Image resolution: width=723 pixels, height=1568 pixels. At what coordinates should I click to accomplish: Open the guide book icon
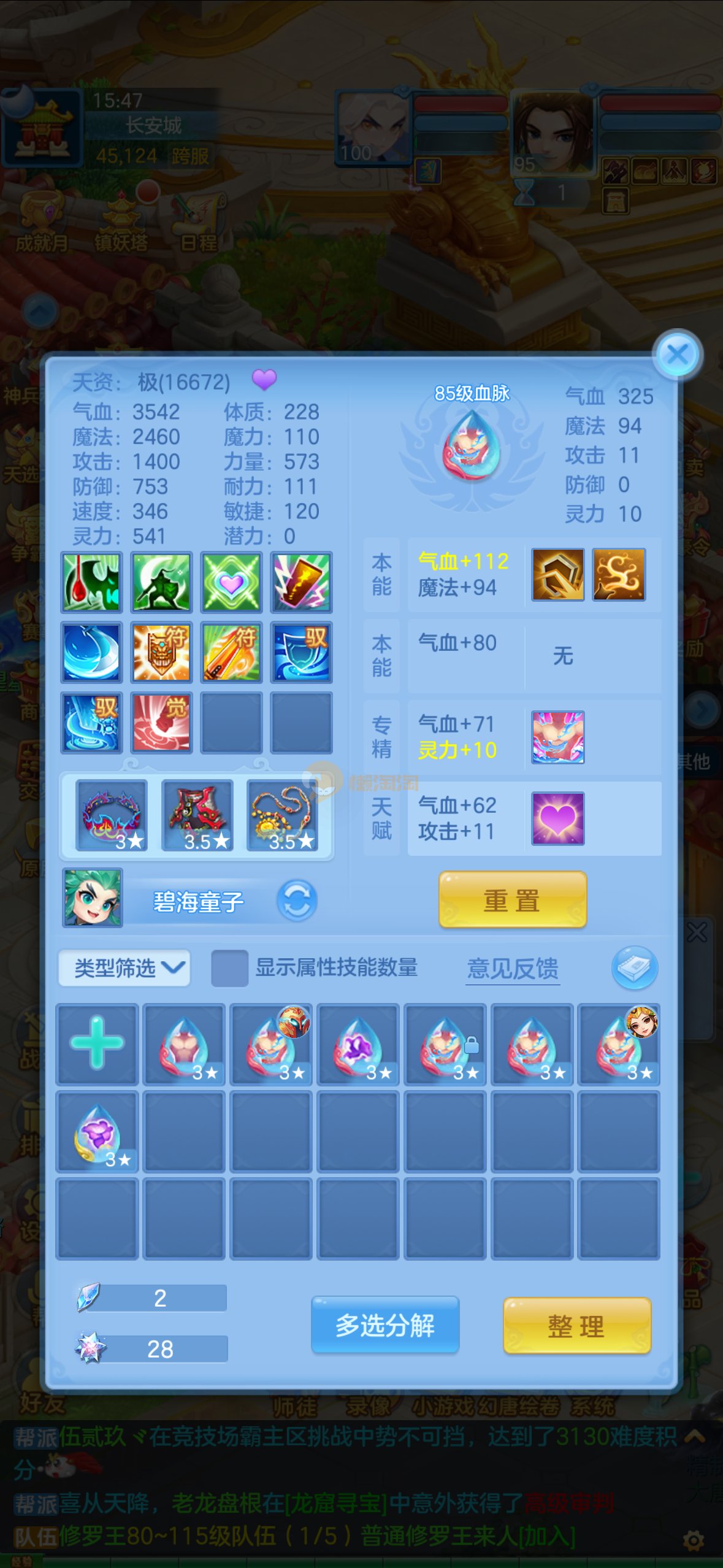click(x=635, y=967)
